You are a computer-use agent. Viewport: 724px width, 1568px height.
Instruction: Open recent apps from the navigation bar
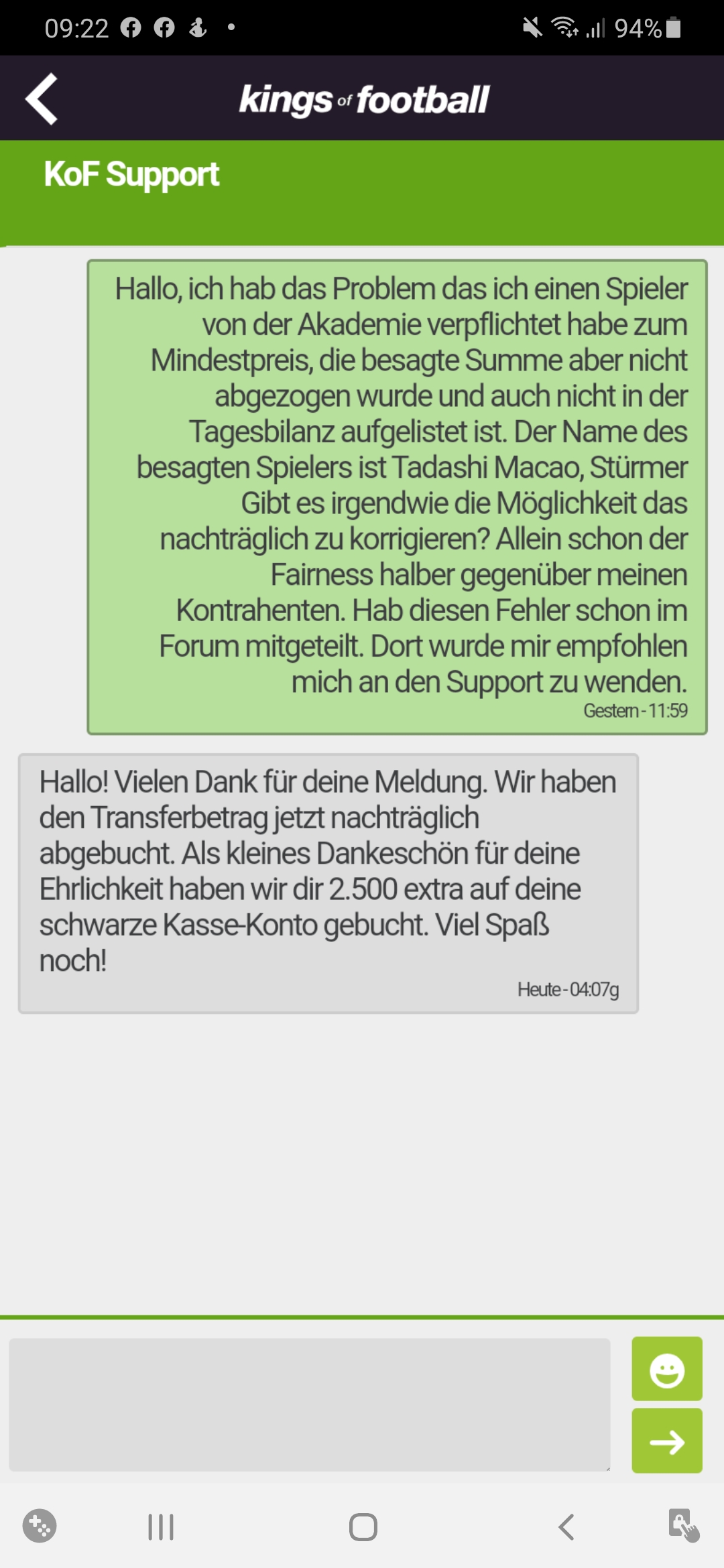[x=161, y=1527]
